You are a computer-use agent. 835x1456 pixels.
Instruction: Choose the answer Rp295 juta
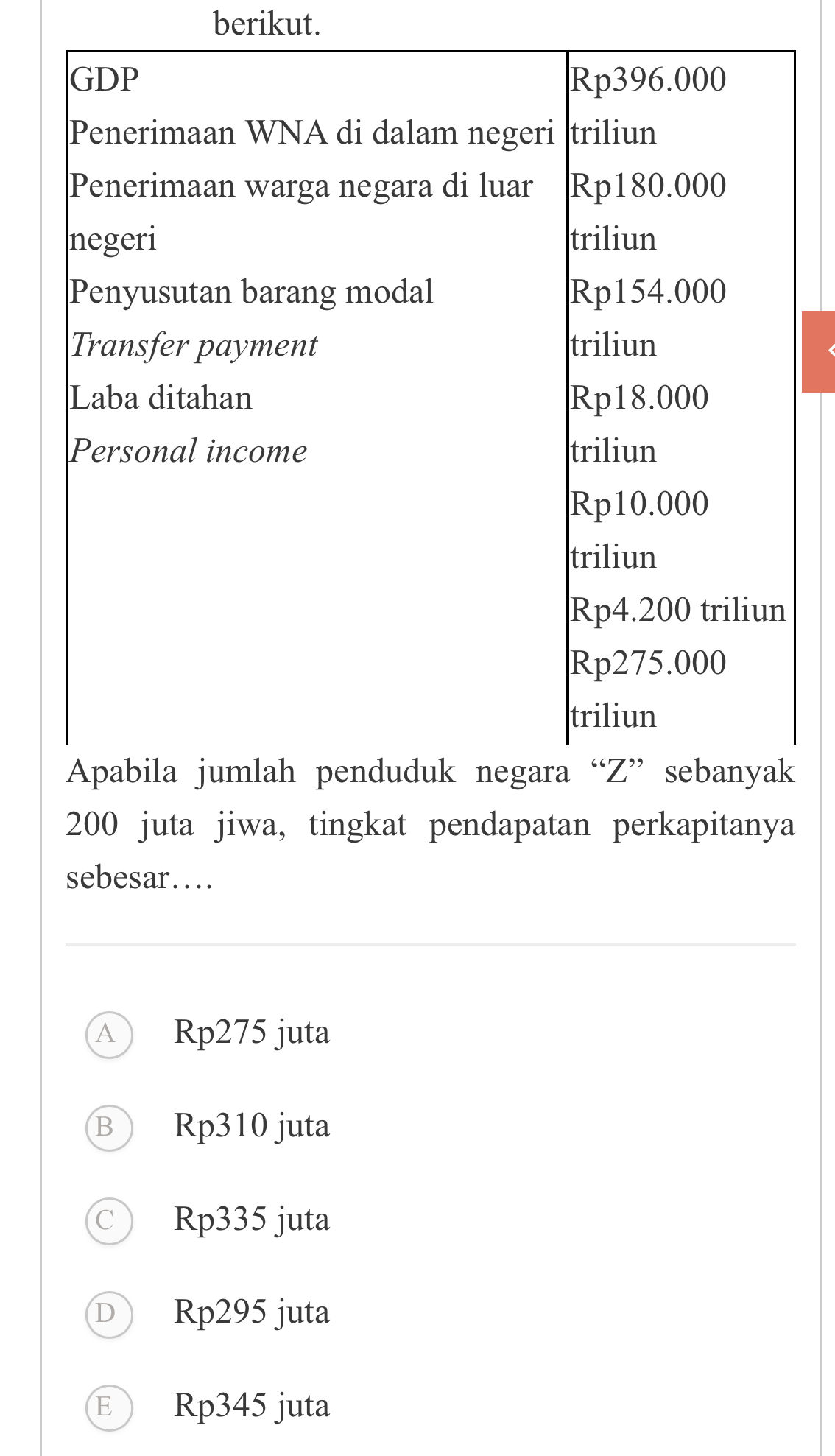coord(252,1312)
